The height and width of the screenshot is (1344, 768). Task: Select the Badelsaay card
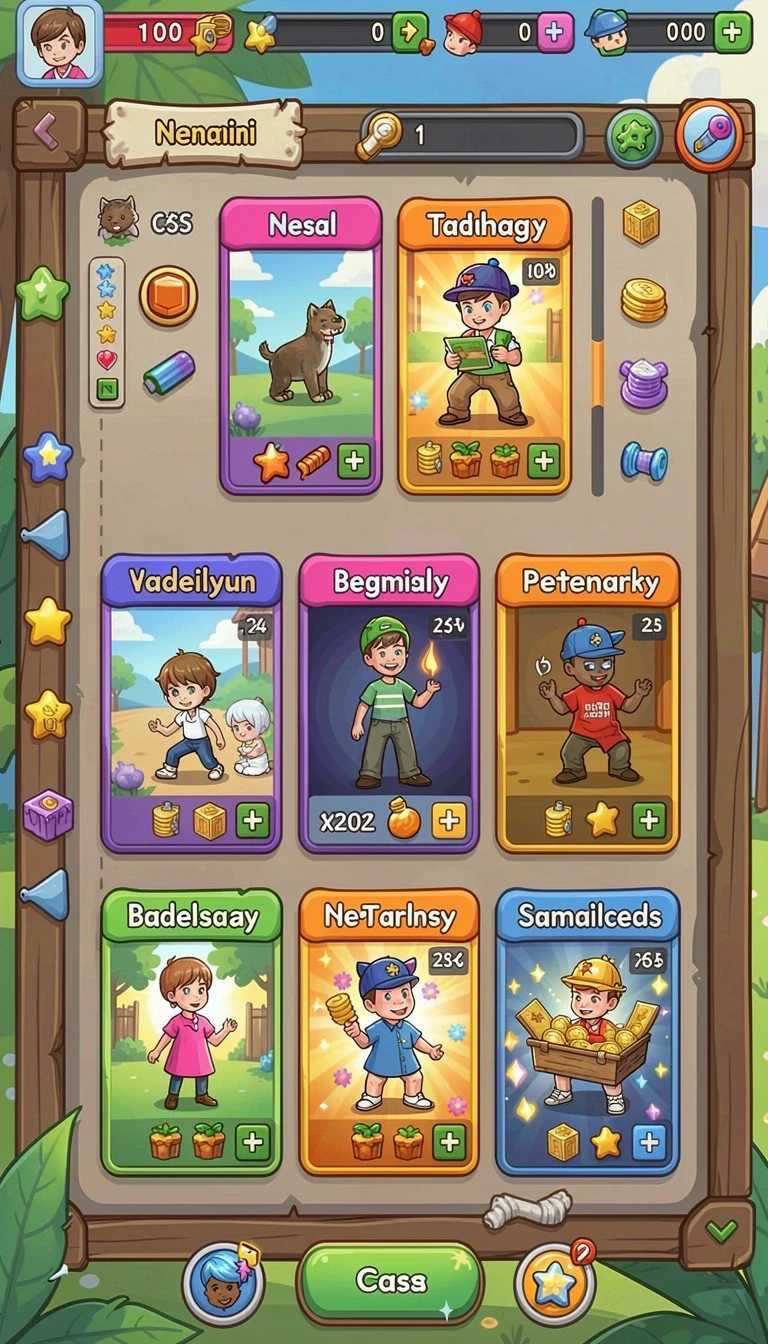(191, 1030)
